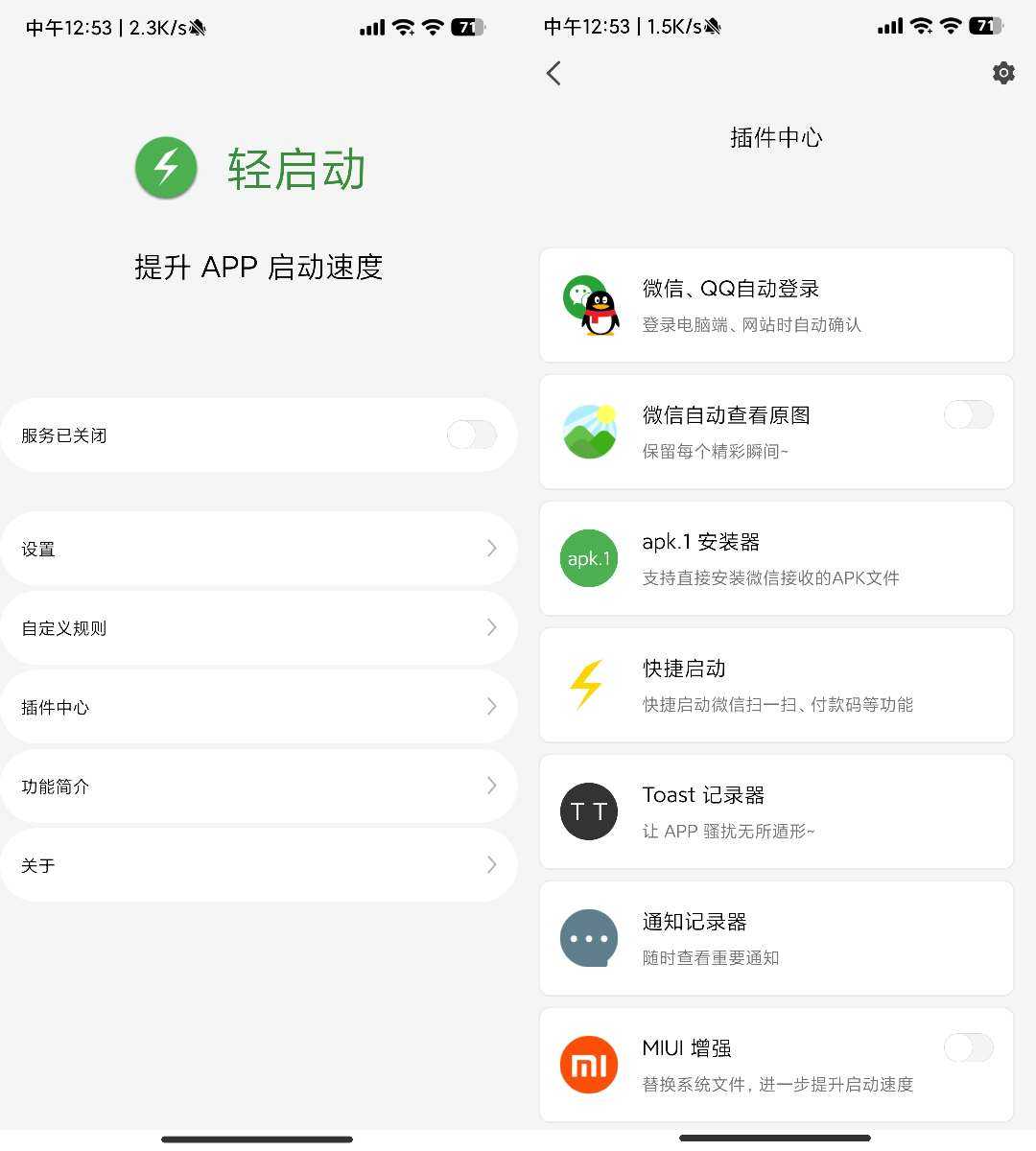Expand the 功能简介 section
This screenshot has height=1151, width=1036.
[492, 786]
